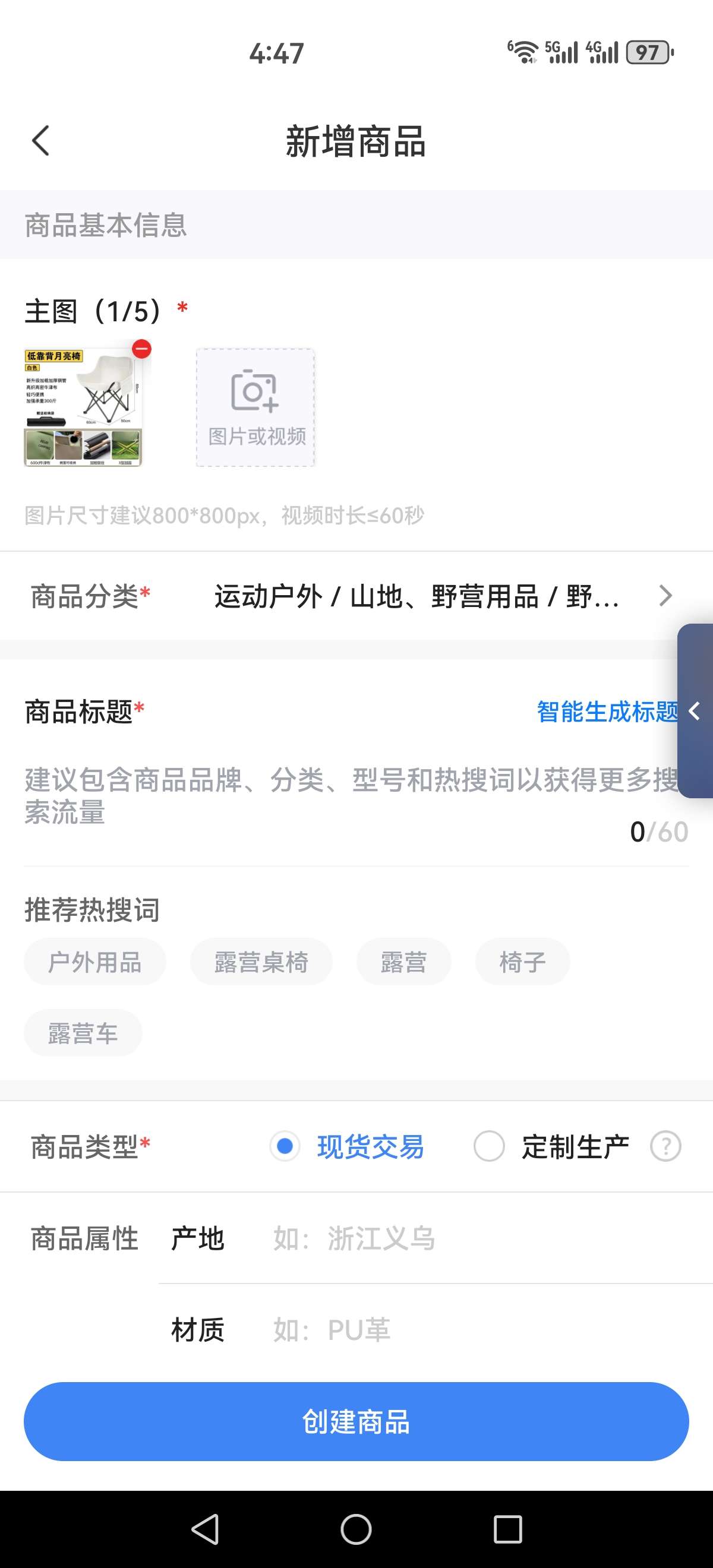Screen dimensions: 713x1568
Task: Remove the uploaded moon chair image
Action: coord(142,349)
